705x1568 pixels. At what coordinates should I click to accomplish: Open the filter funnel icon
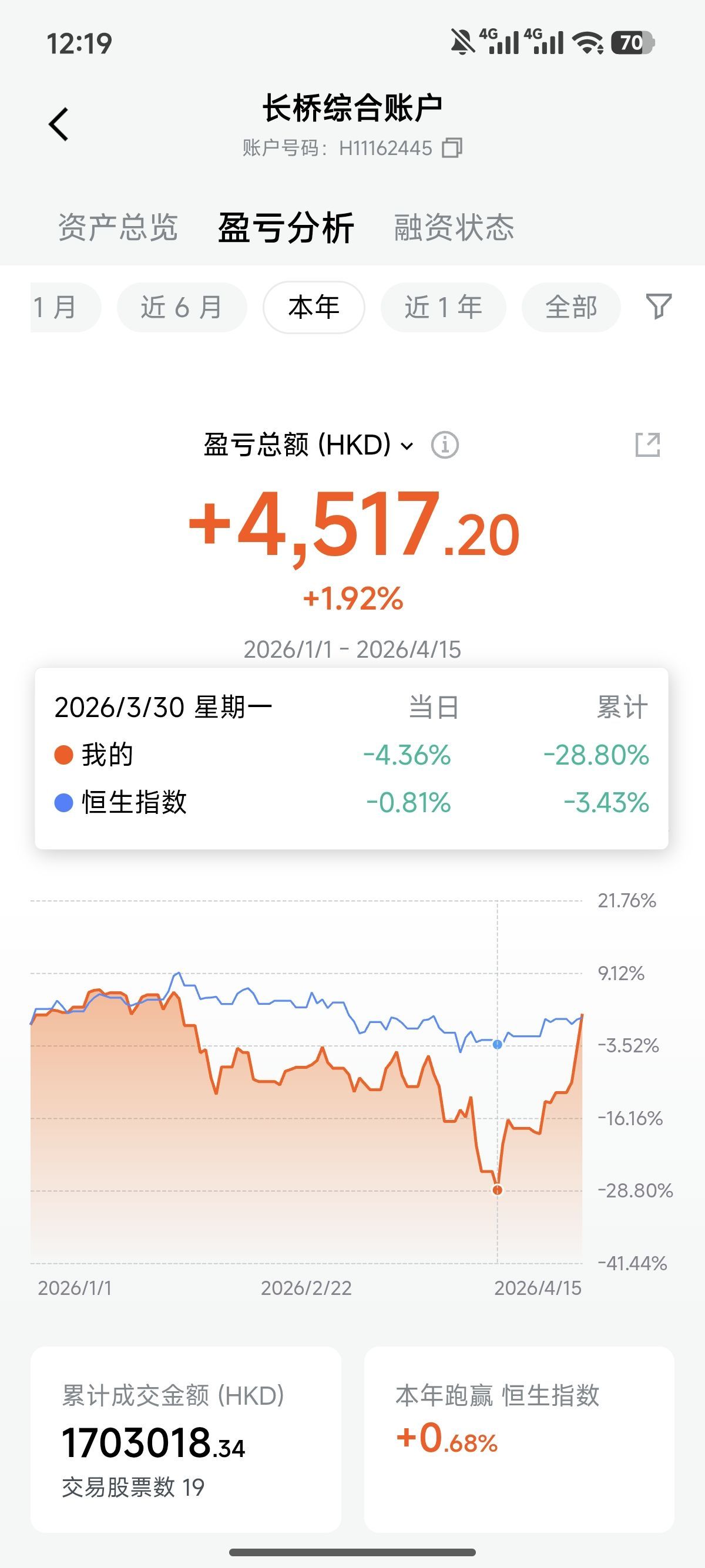(x=658, y=306)
